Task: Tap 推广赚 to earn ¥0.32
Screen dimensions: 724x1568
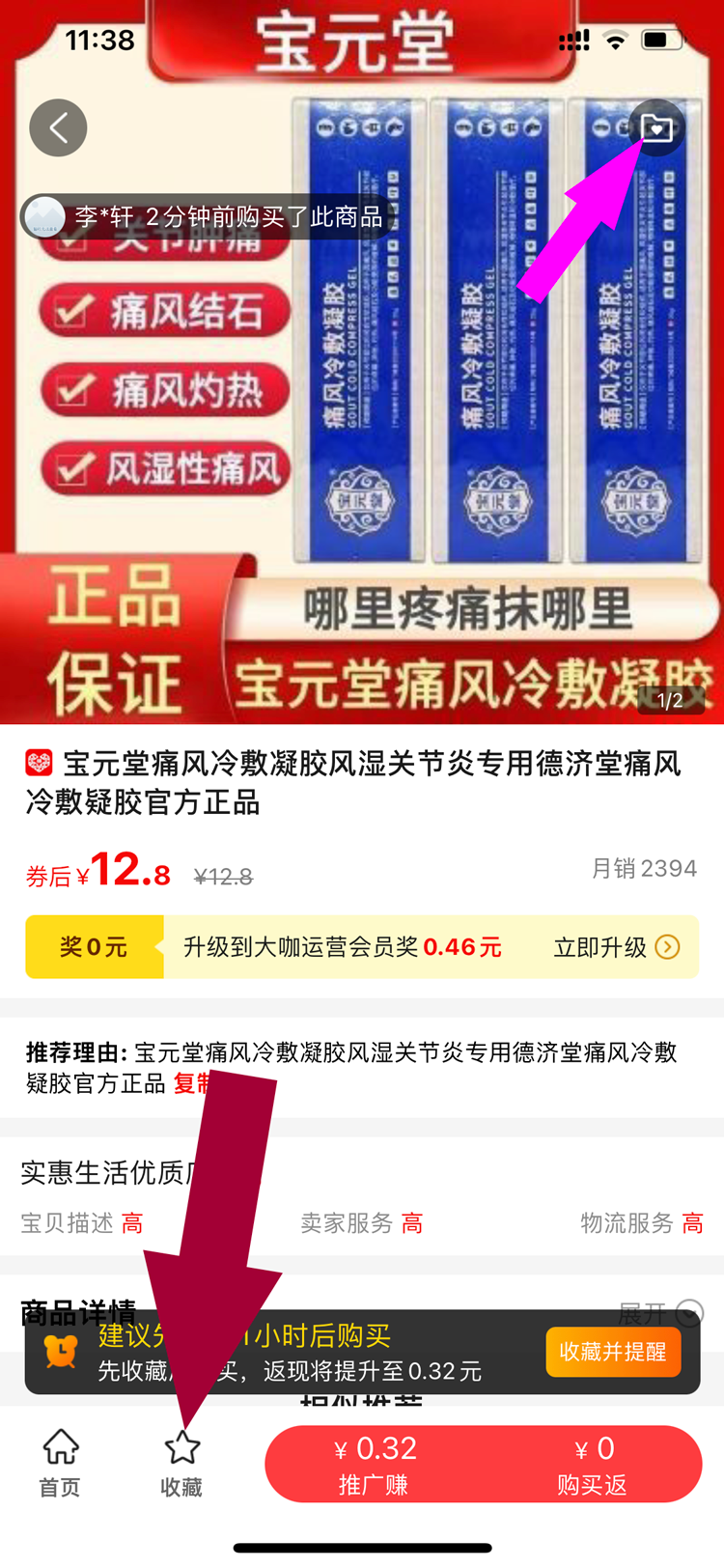Action: [x=375, y=1465]
